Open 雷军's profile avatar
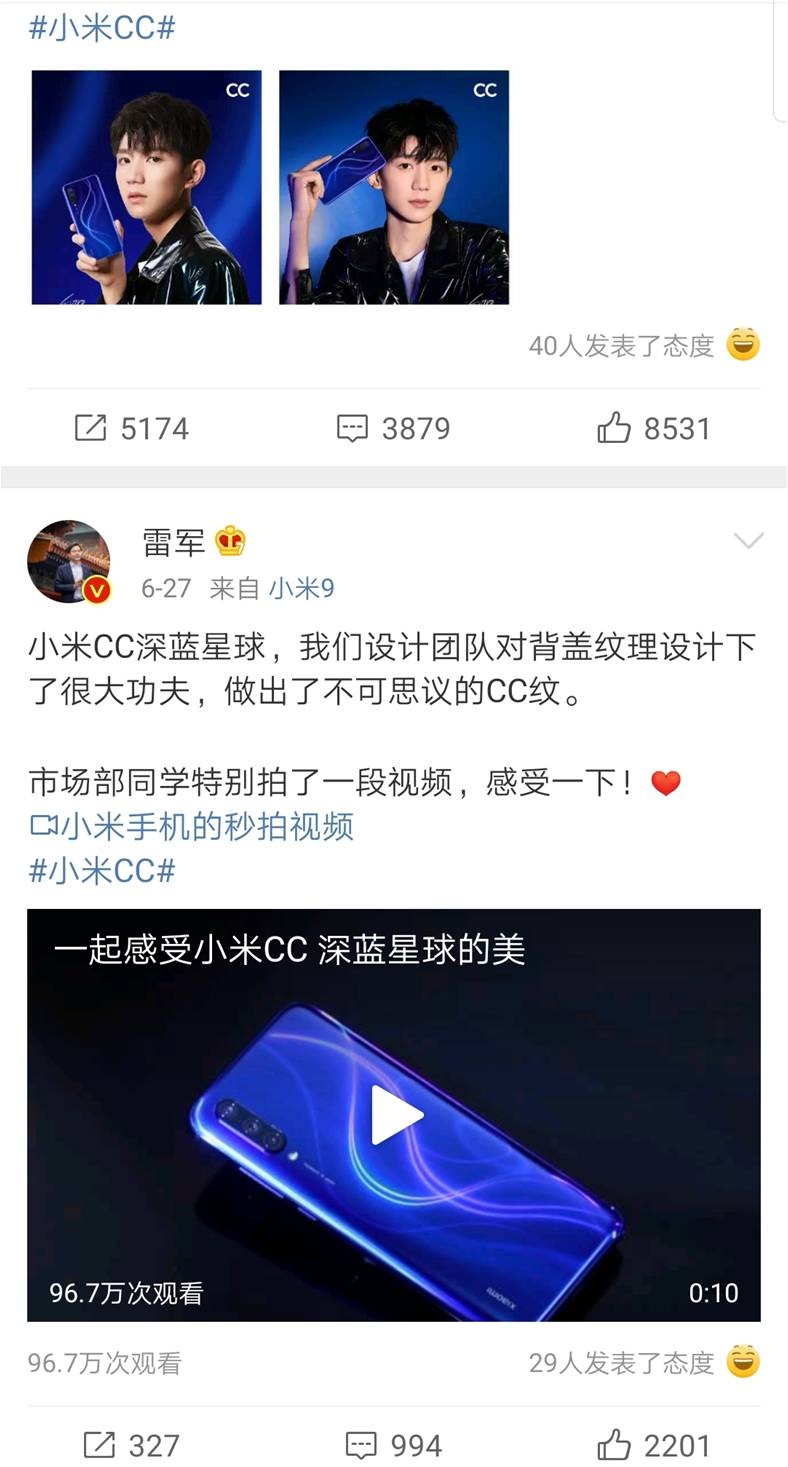 tap(68, 562)
